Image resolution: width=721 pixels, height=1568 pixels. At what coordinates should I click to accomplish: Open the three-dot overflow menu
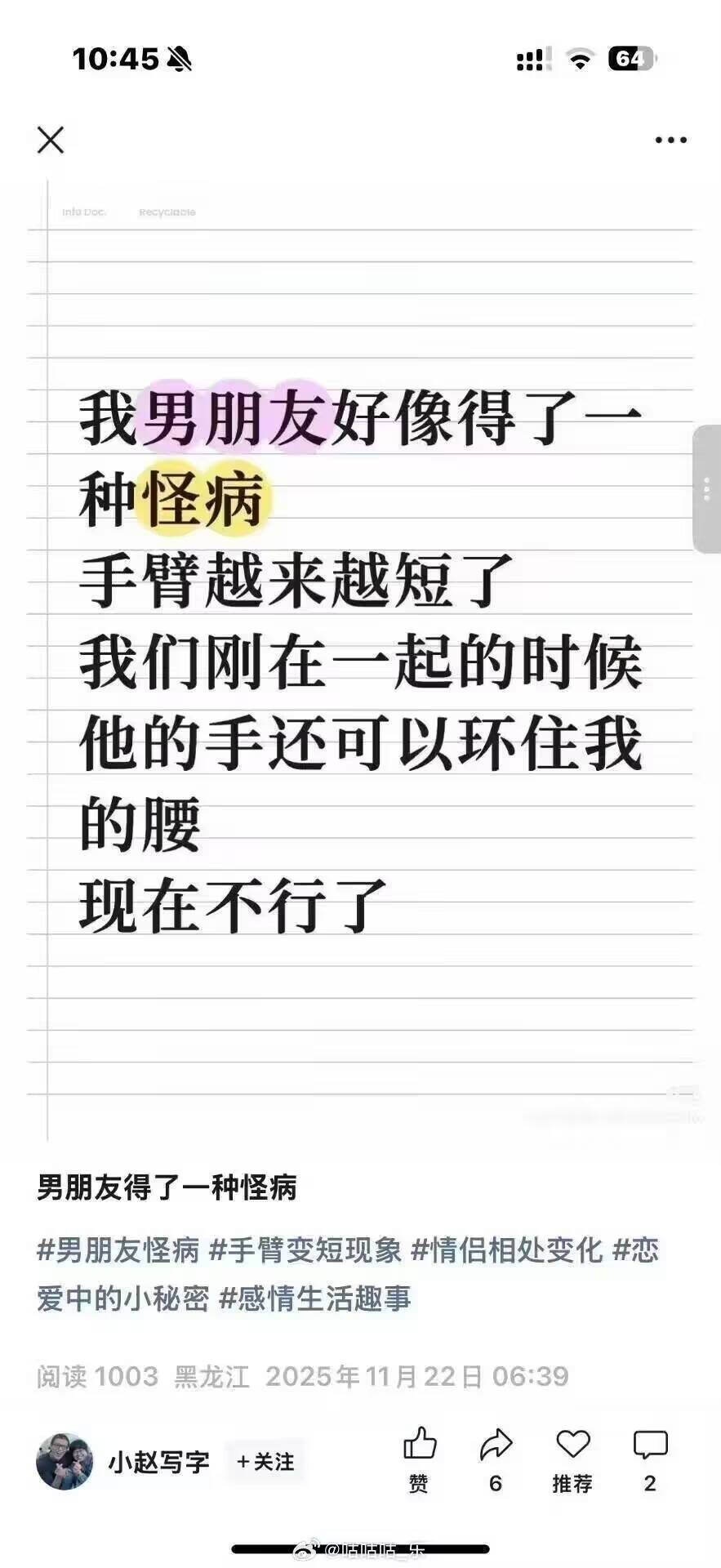coord(670,140)
